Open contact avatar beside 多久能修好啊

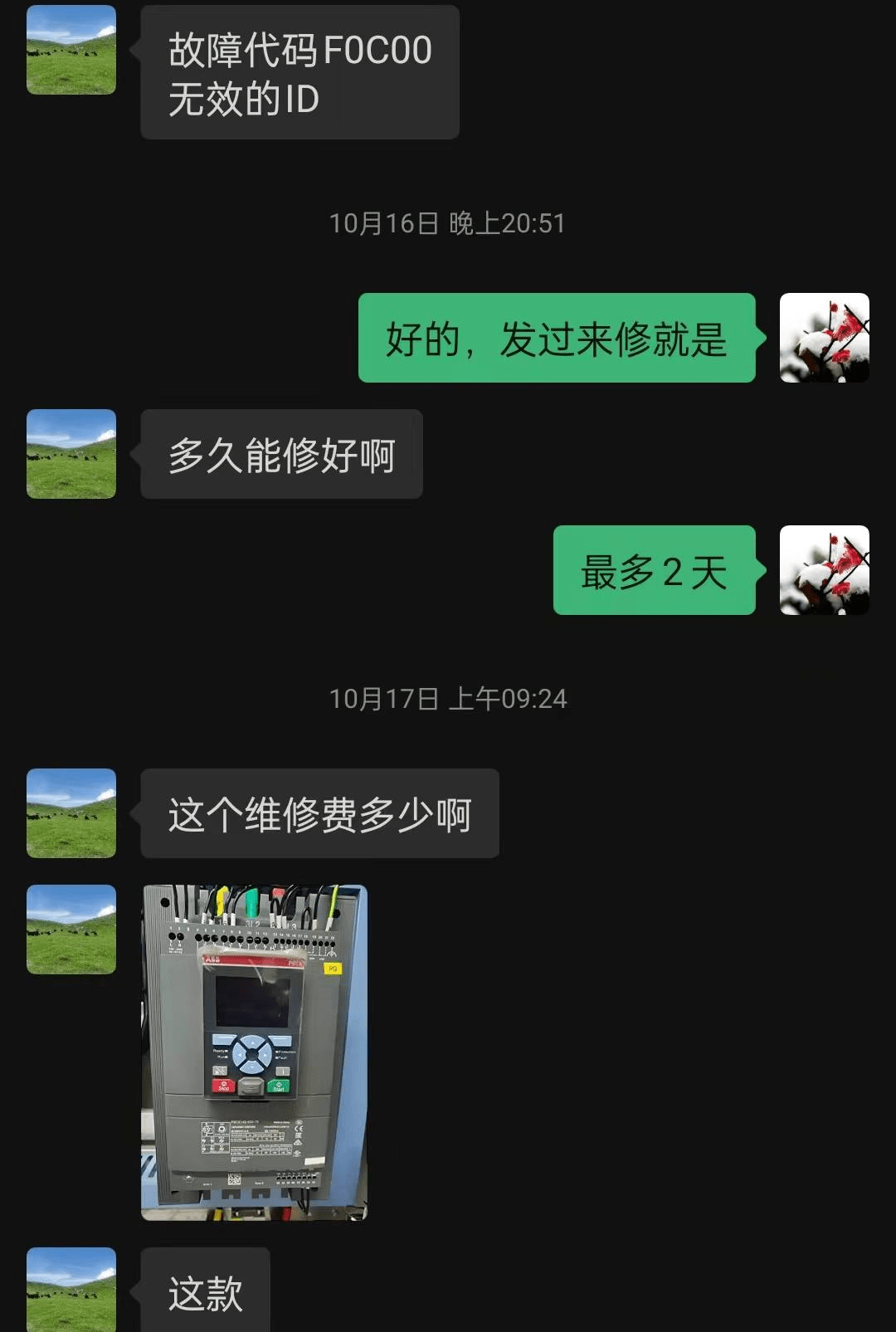click(x=71, y=454)
